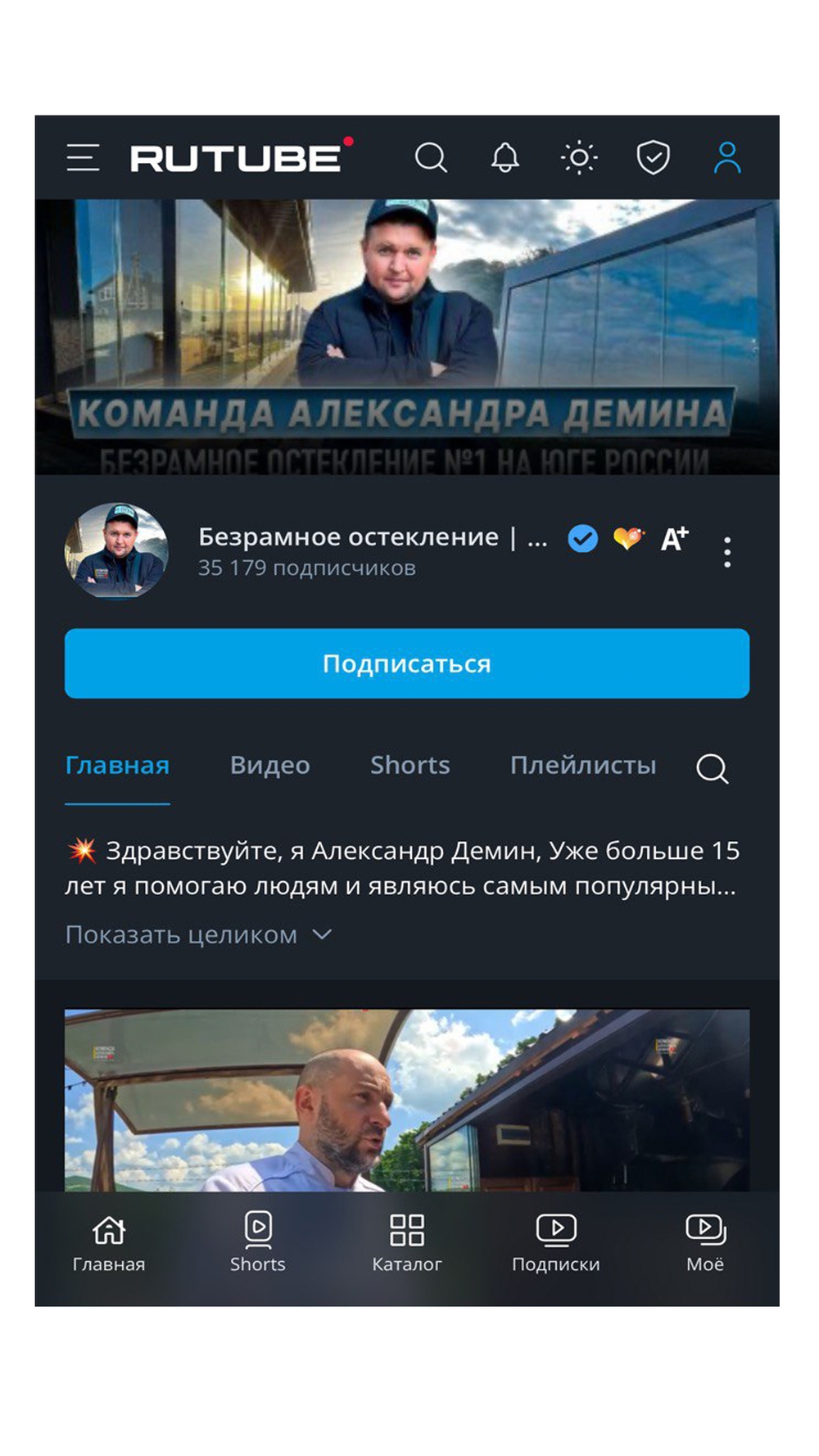Viewport: 819px width, 1456px height.
Task: Open the hamburger drawer menu
Action: pyautogui.click(x=83, y=157)
